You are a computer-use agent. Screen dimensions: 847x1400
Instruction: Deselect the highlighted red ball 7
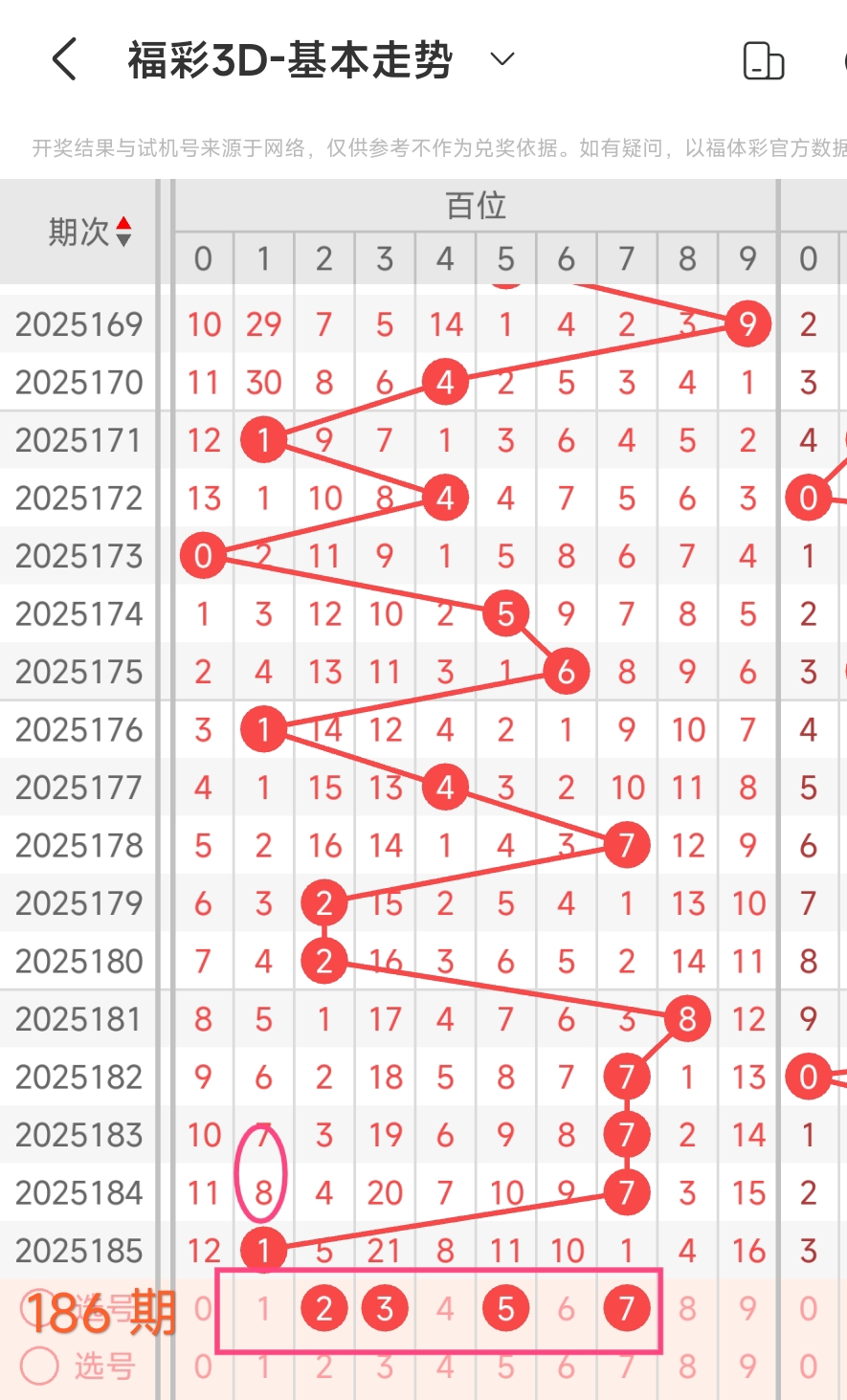pyautogui.click(x=627, y=1308)
